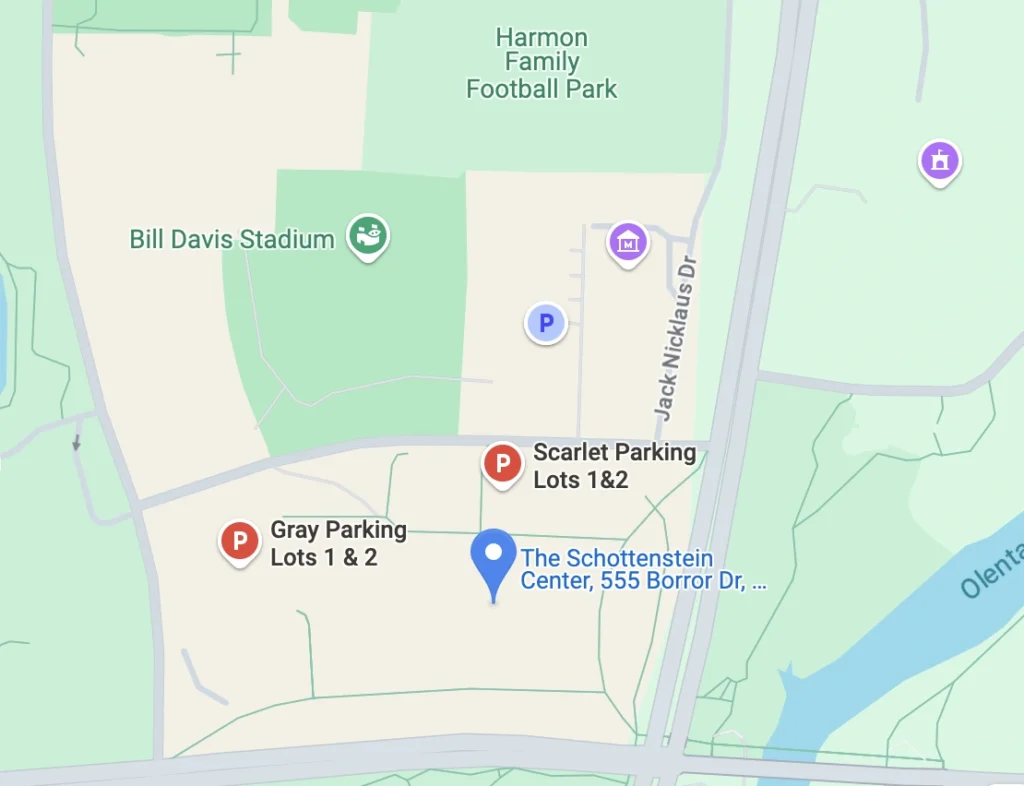Open the Bill Davis Stadium marker
This screenshot has width=1024, height=786.
point(368,237)
